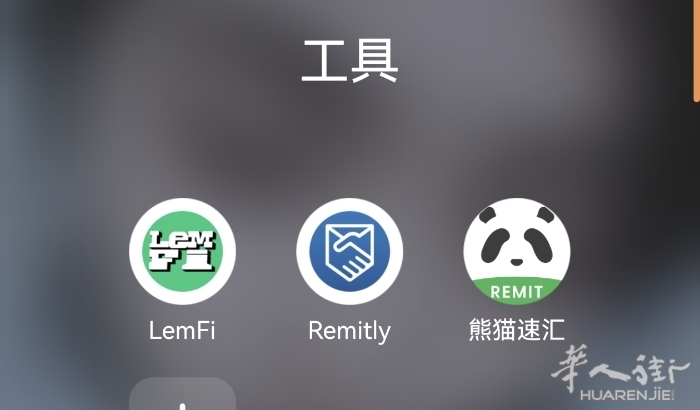The height and width of the screenshot is (410, 700).
Task: Launch the Remitly app
Action: pyautogui.click(x=349, y=252)
